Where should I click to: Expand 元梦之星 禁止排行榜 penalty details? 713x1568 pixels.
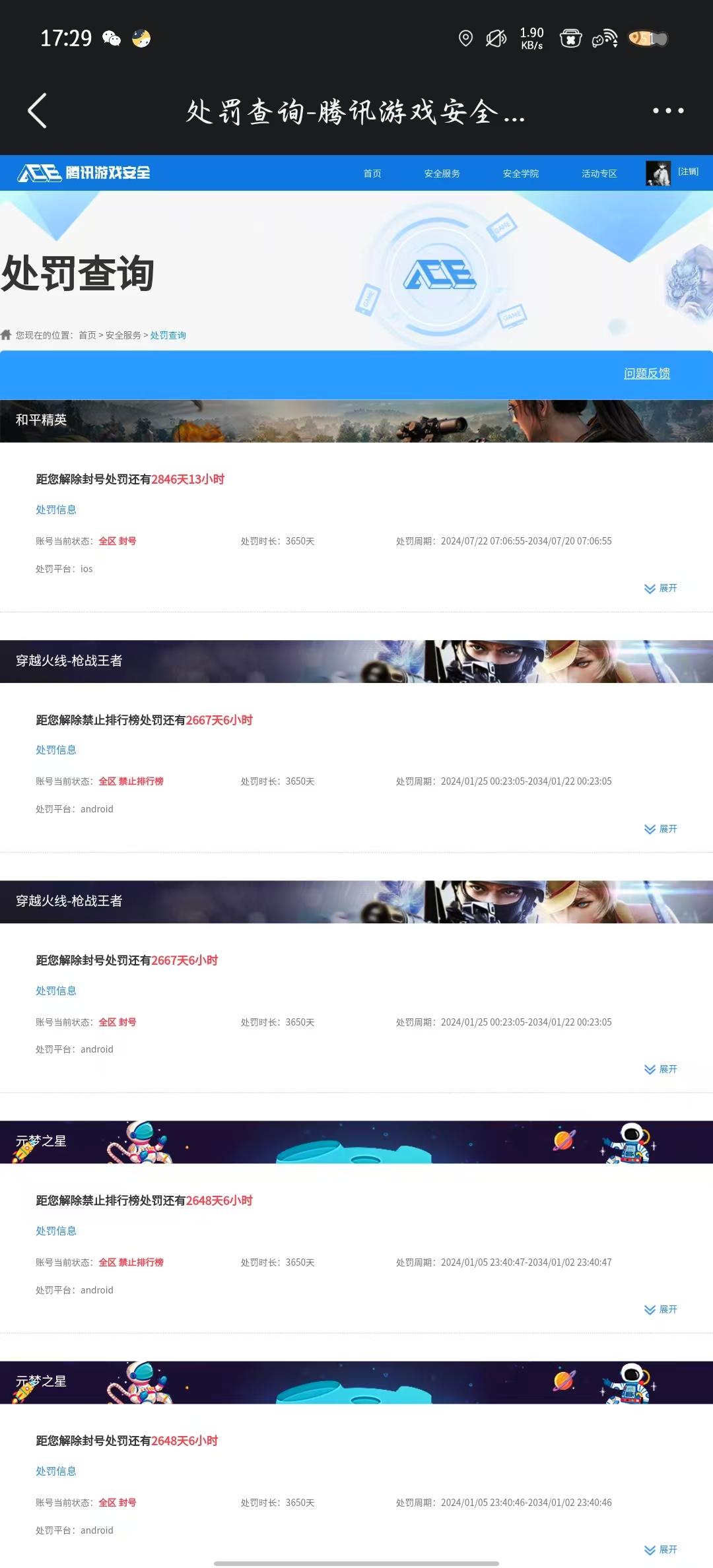pos(661,1309)
